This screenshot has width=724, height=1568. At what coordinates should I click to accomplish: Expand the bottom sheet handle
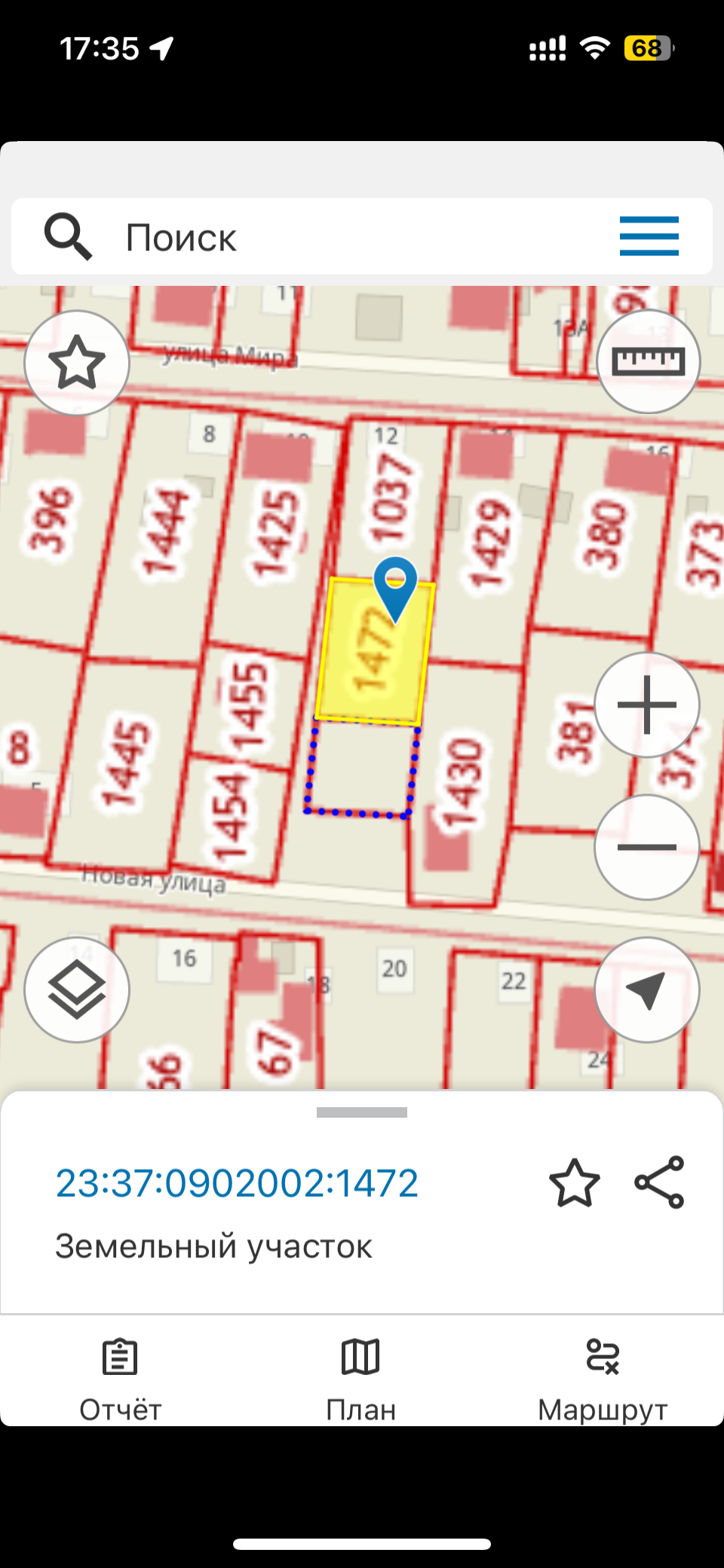click(x=362, y=1112)
